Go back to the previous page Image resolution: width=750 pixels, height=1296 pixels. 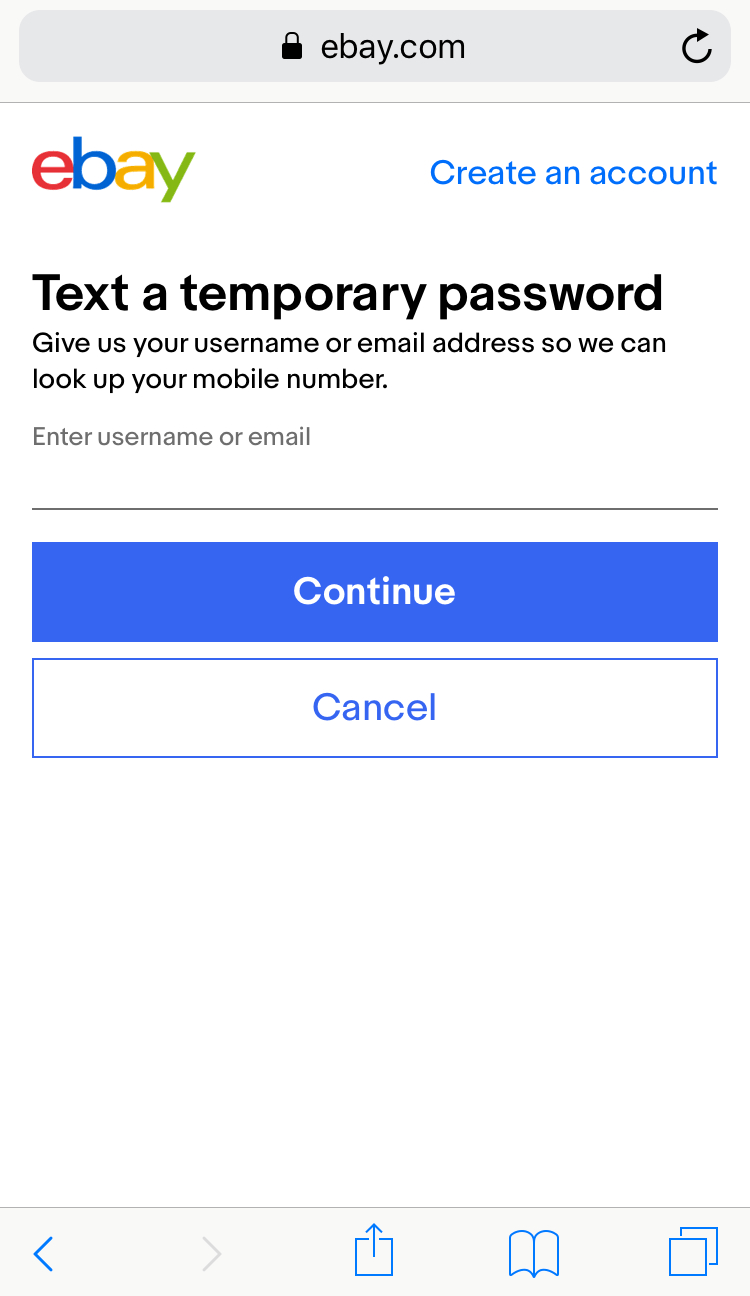pyautogui.click(x=44, y=1253)
